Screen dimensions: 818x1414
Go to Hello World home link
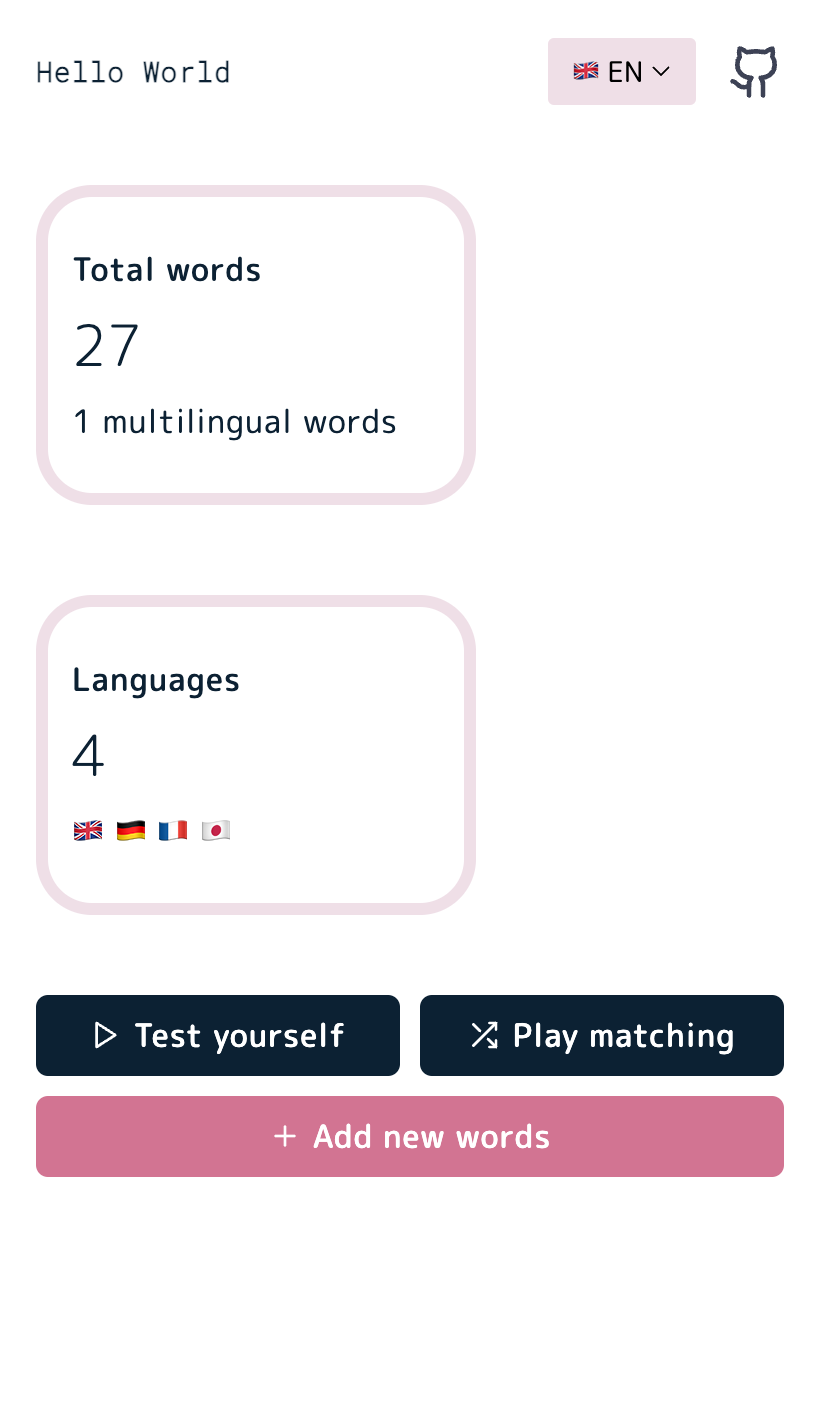coord(133,72)
